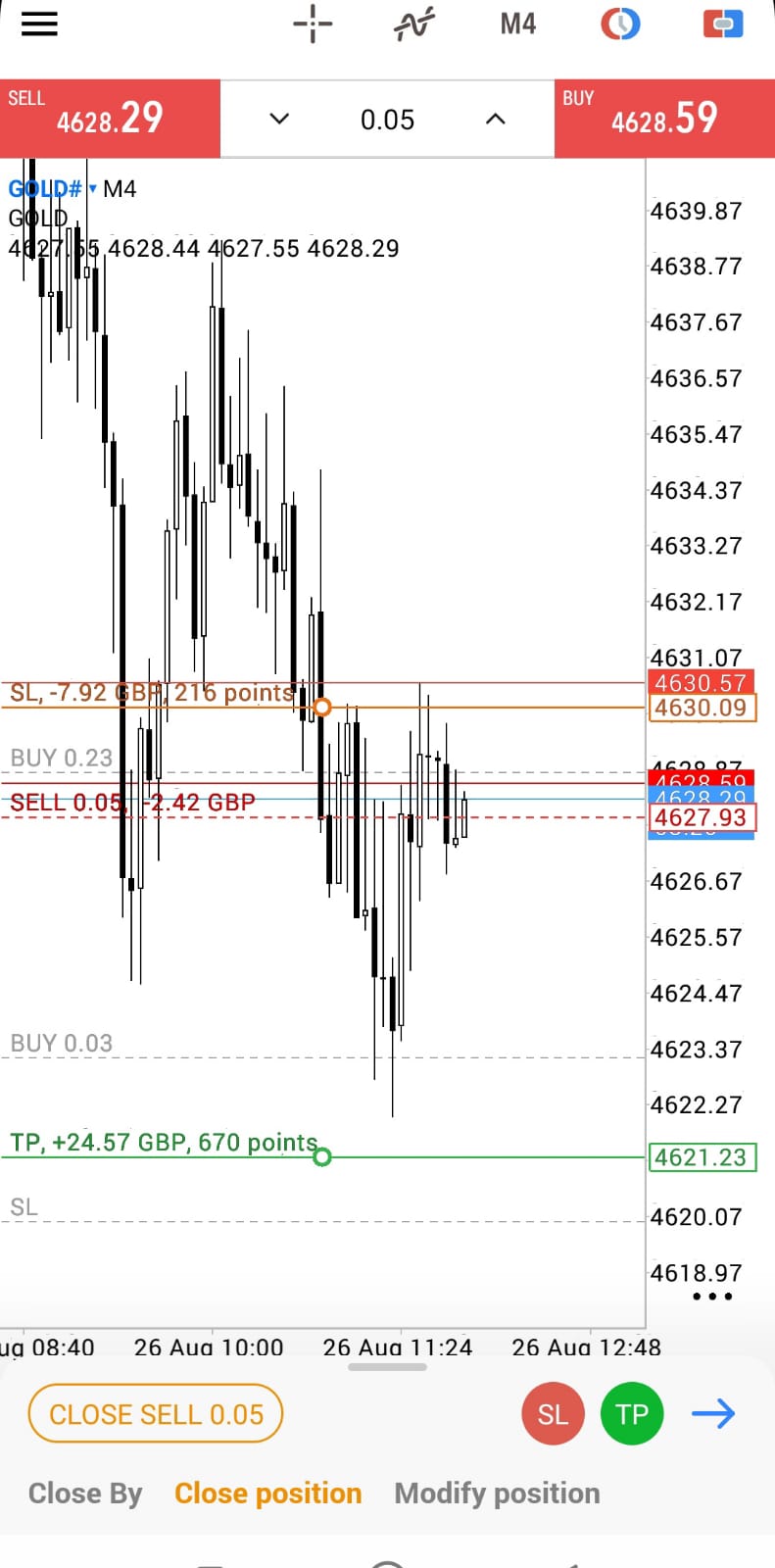Tap the SELL 4628.29 button

110,118
